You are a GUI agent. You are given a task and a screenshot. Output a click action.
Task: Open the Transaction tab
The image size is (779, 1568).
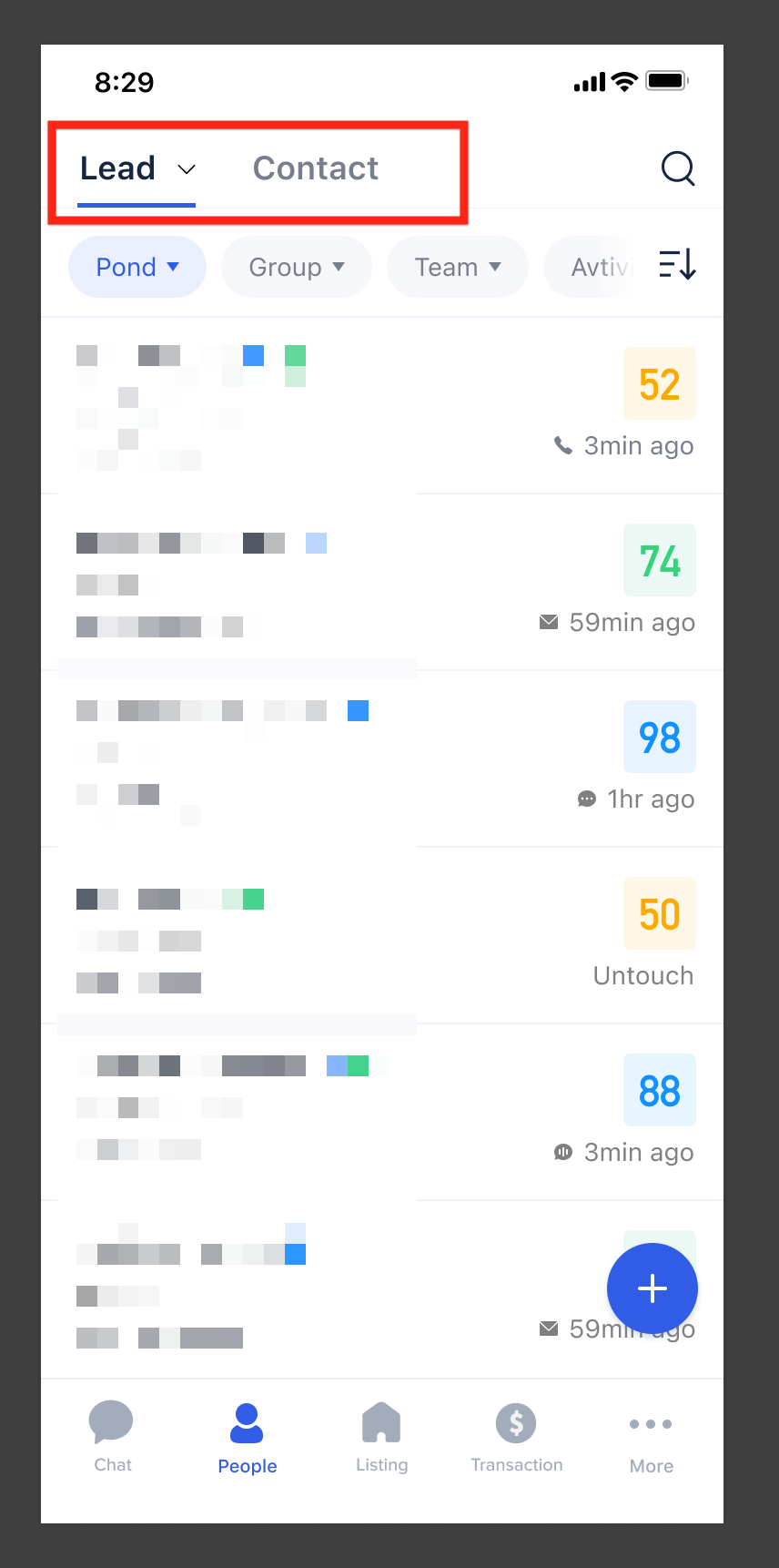[516, 1437]
